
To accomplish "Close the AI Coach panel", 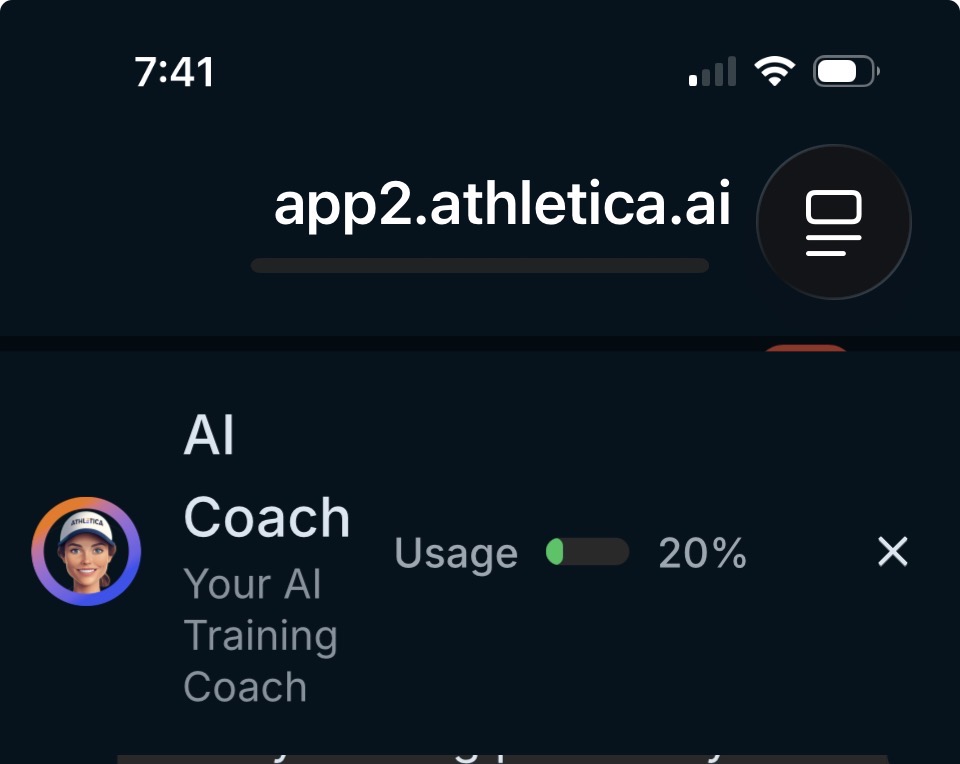I will click(892, 552).
